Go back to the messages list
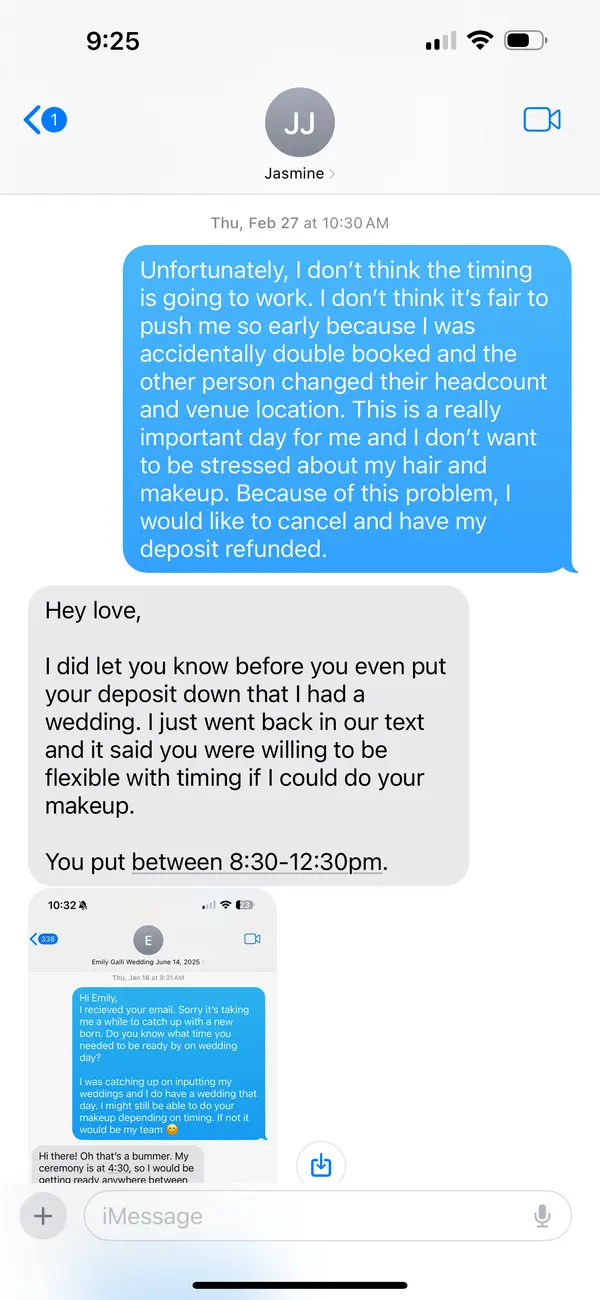This screenshot has height=1300, width=600. [x=42, y=121]
